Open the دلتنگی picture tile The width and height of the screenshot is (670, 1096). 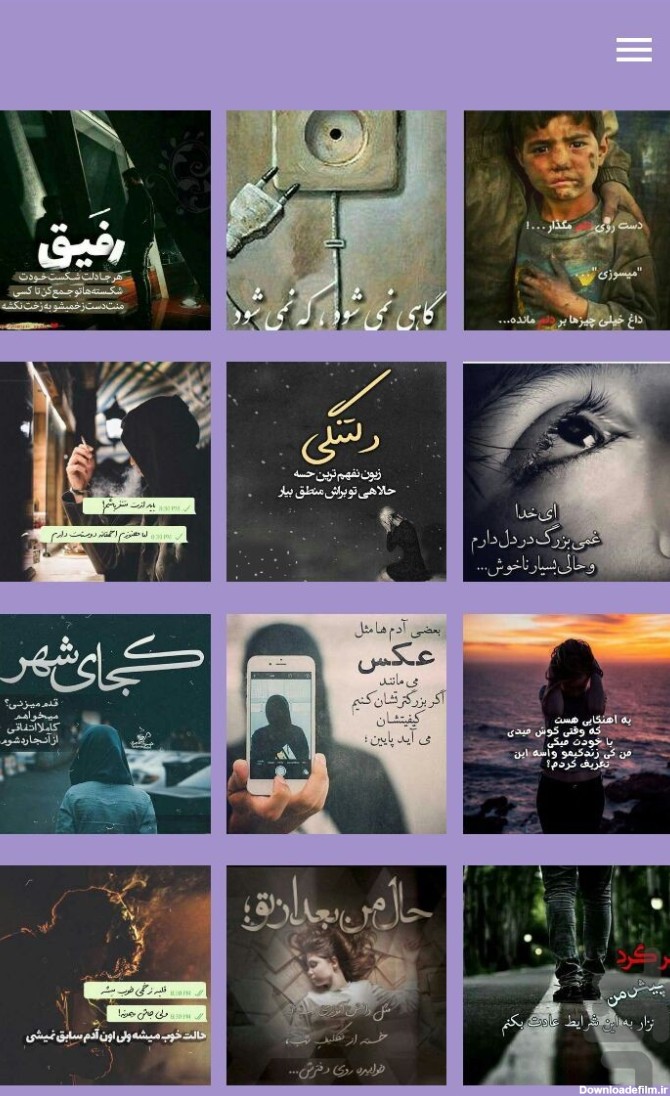click(x=336, y=471)
